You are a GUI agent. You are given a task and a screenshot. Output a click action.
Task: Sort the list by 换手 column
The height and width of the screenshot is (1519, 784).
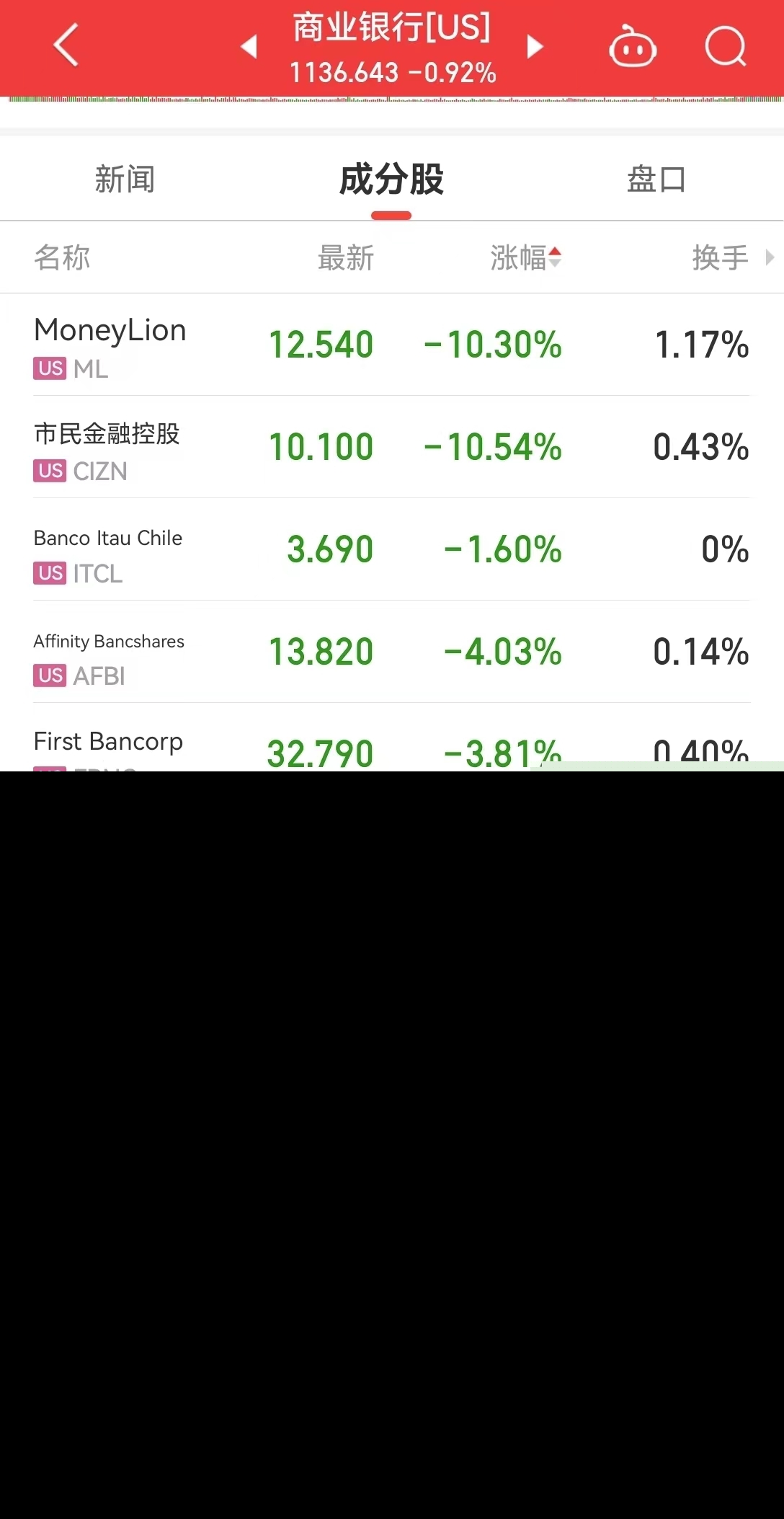point(721,257)
